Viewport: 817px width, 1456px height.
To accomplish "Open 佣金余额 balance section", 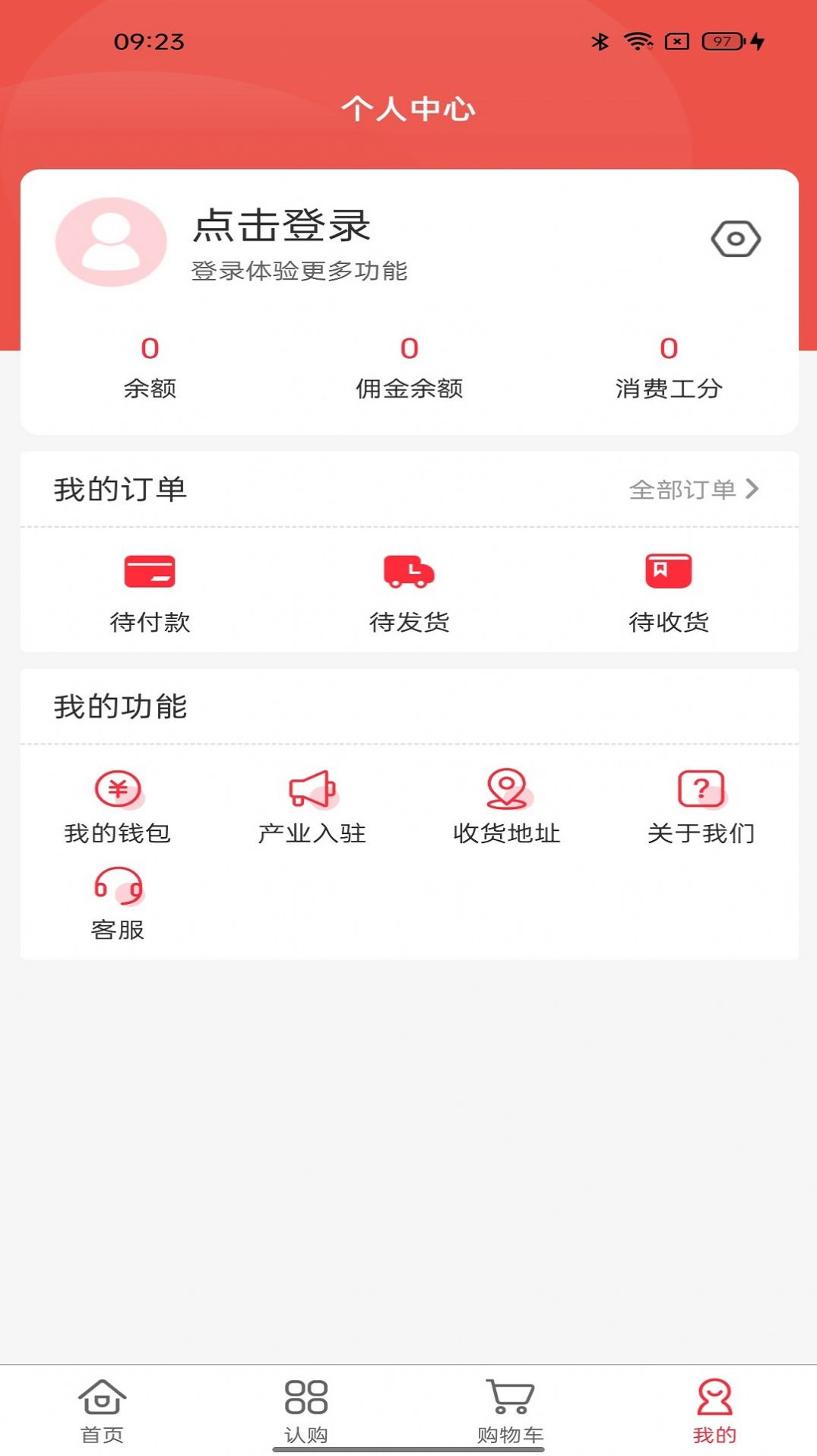I will coord(408,369).
